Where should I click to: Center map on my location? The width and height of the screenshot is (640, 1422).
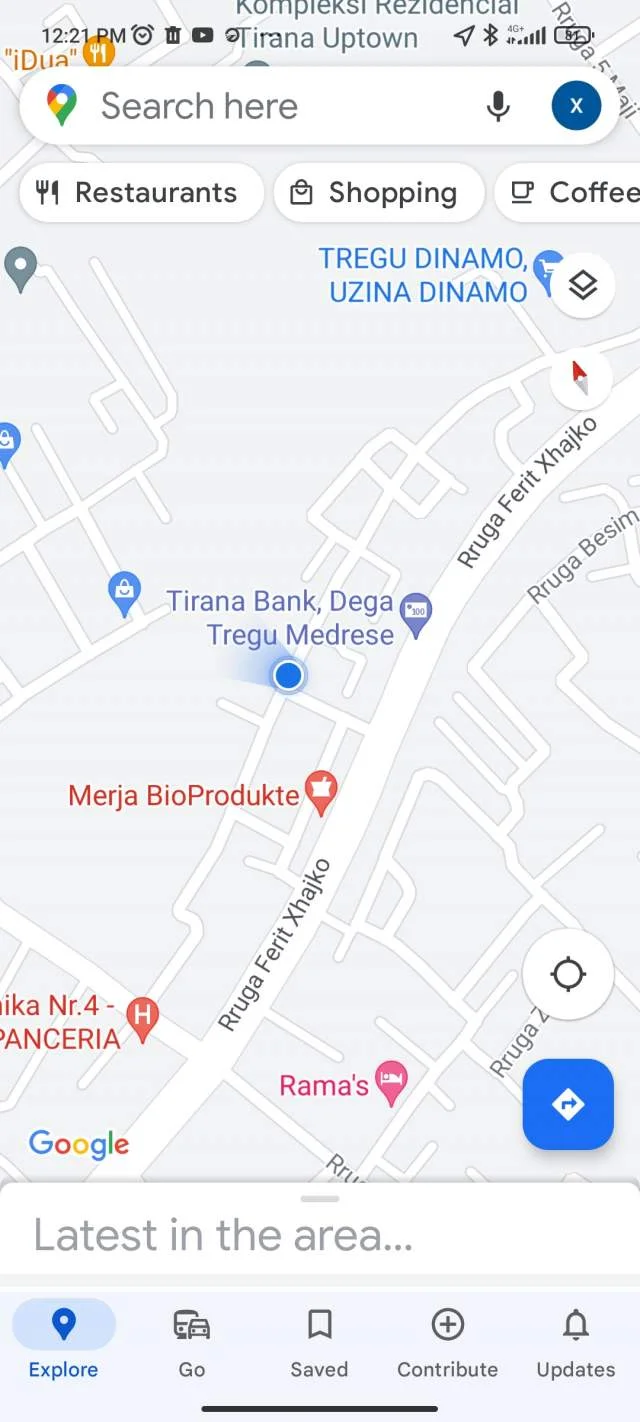tap(567, 974)
